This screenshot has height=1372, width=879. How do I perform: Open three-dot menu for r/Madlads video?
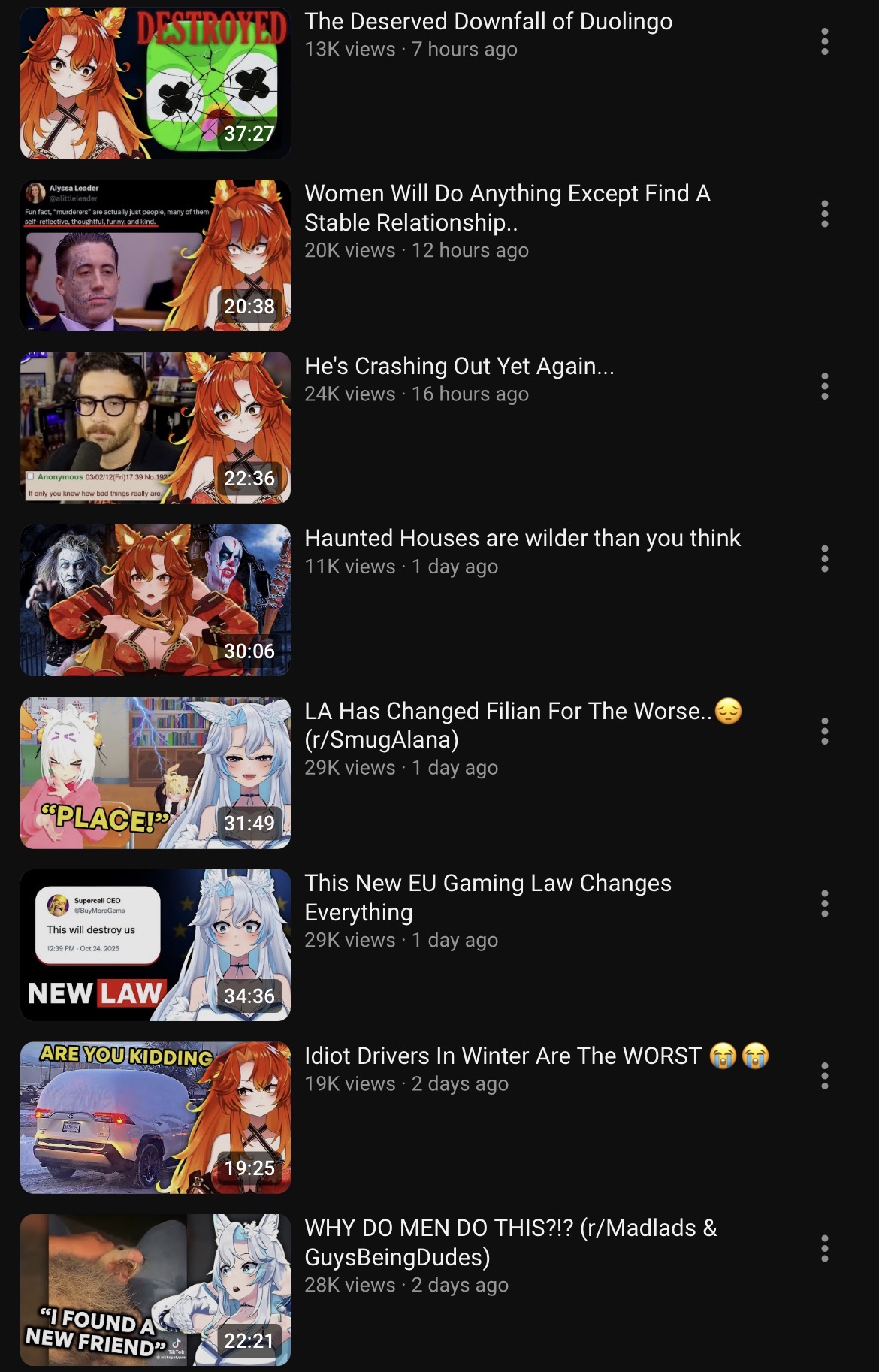click(824, 1249)
